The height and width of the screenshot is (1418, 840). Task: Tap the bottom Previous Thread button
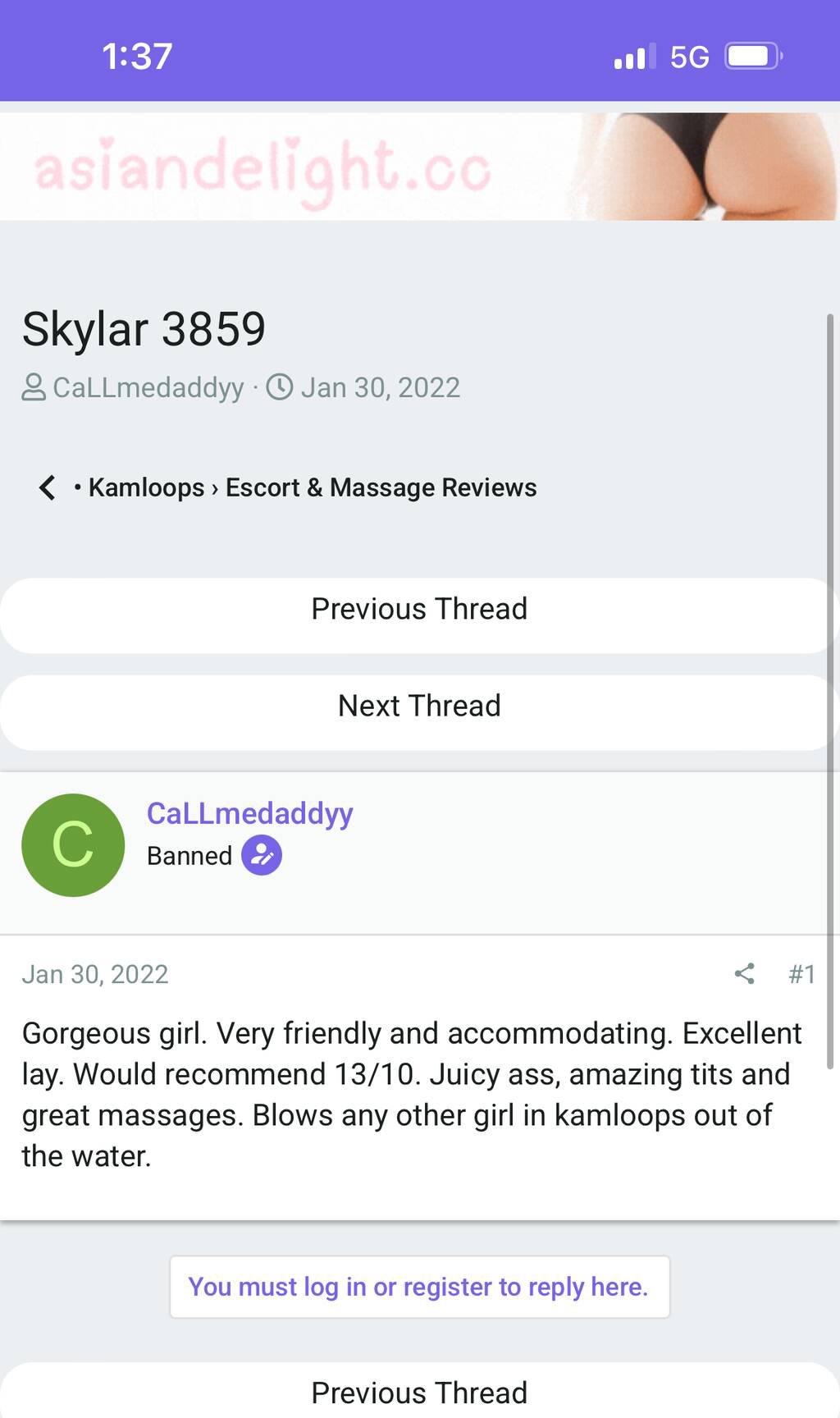point(419,1393)
